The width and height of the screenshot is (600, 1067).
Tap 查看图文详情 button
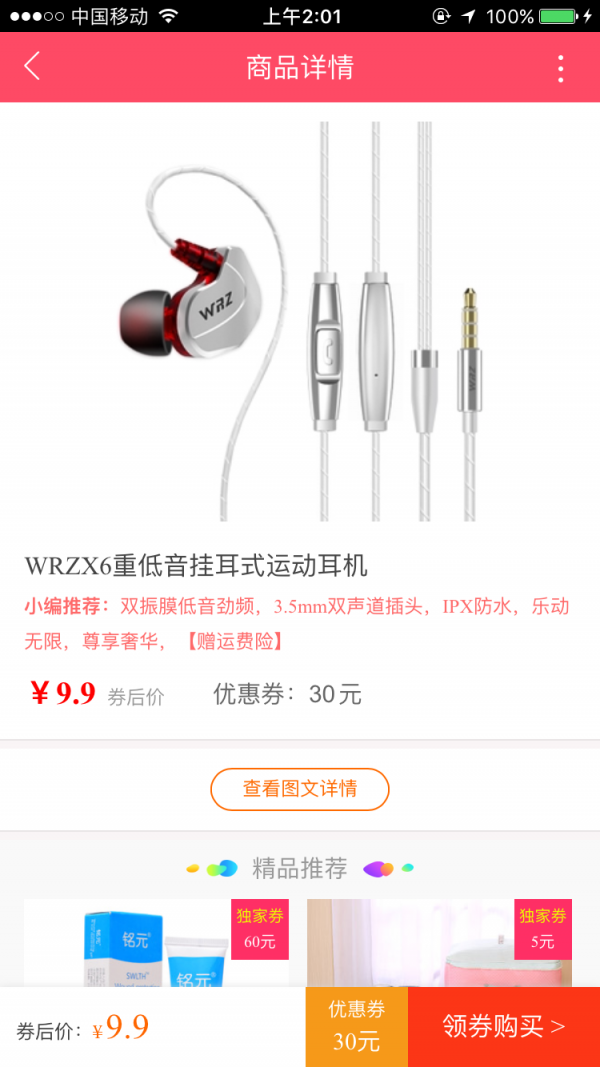click(300, 789)
